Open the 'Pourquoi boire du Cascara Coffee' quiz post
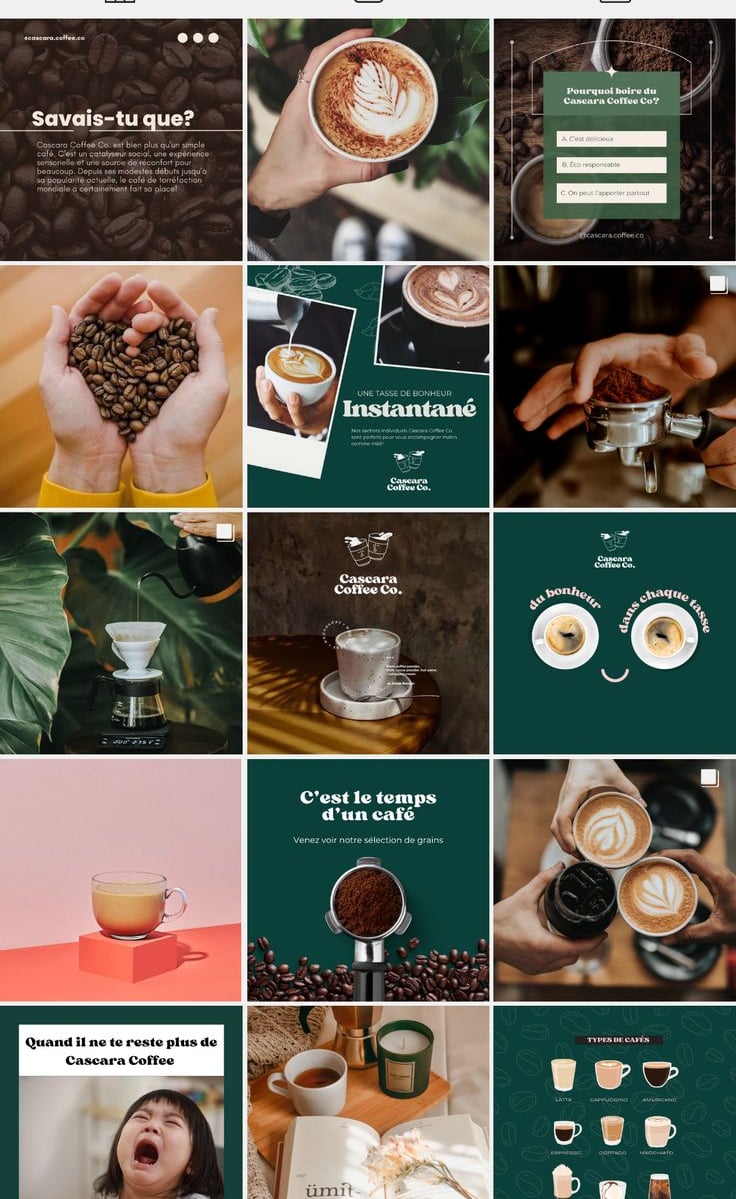The width and height of the screenshot is (736, 1199). click(614, 139)
